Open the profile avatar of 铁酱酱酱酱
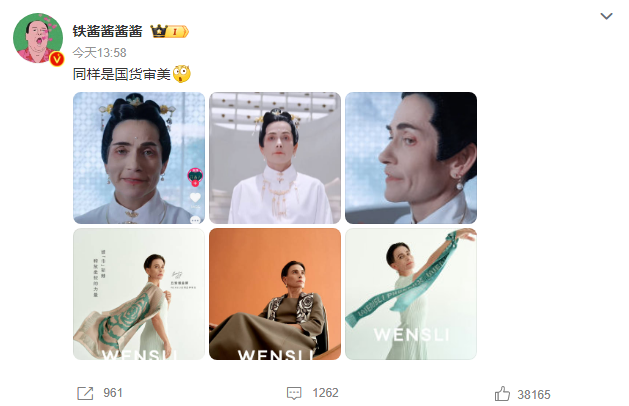The width and height of the screenshot is (629, 406). 38,39
